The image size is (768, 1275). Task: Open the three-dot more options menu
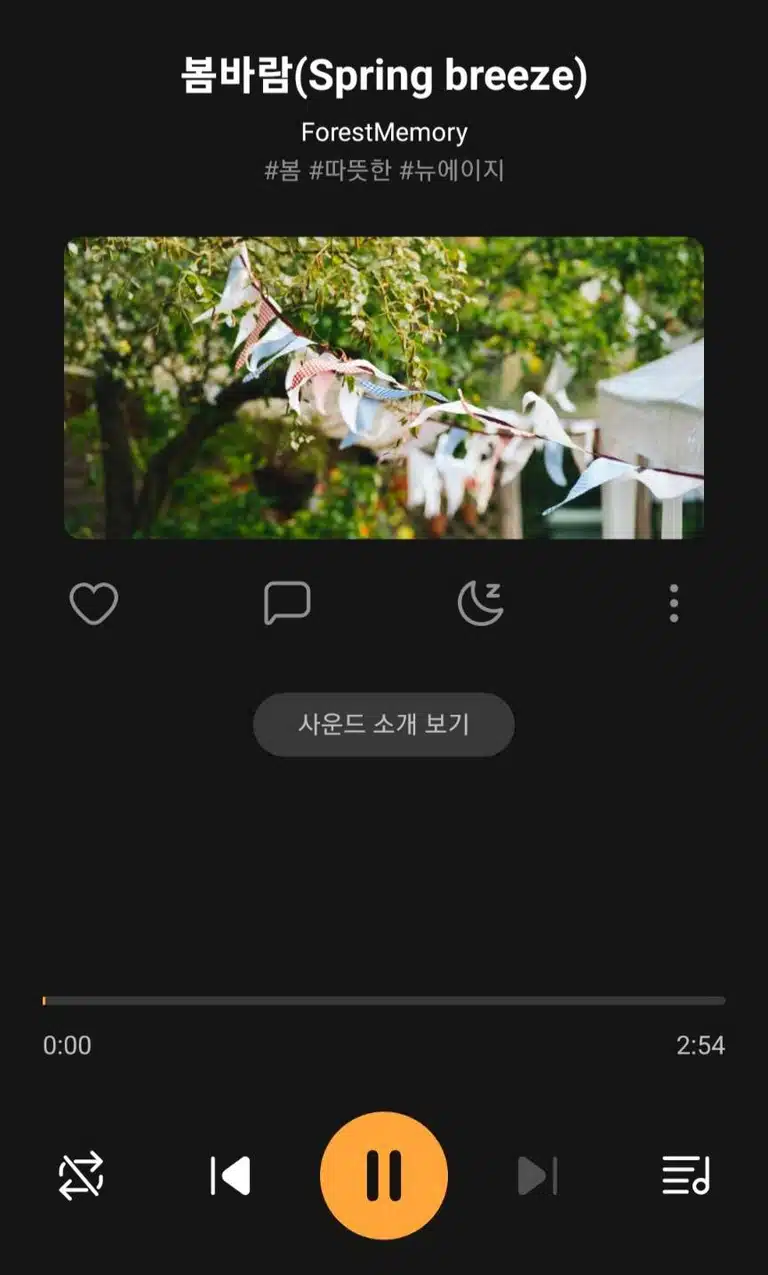pos(674,604)
